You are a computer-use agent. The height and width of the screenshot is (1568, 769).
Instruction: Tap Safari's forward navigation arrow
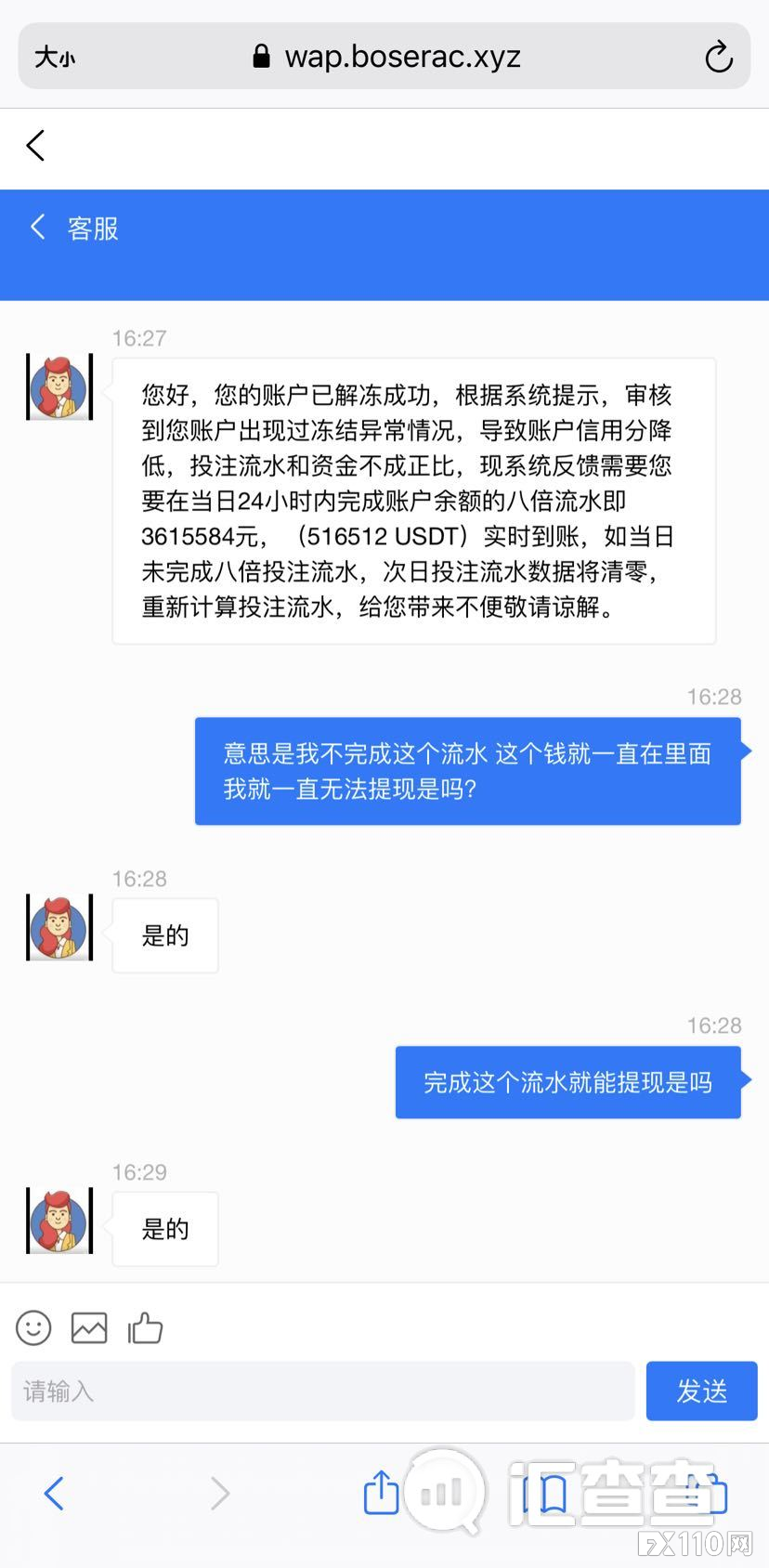[x=220, y=1494]
